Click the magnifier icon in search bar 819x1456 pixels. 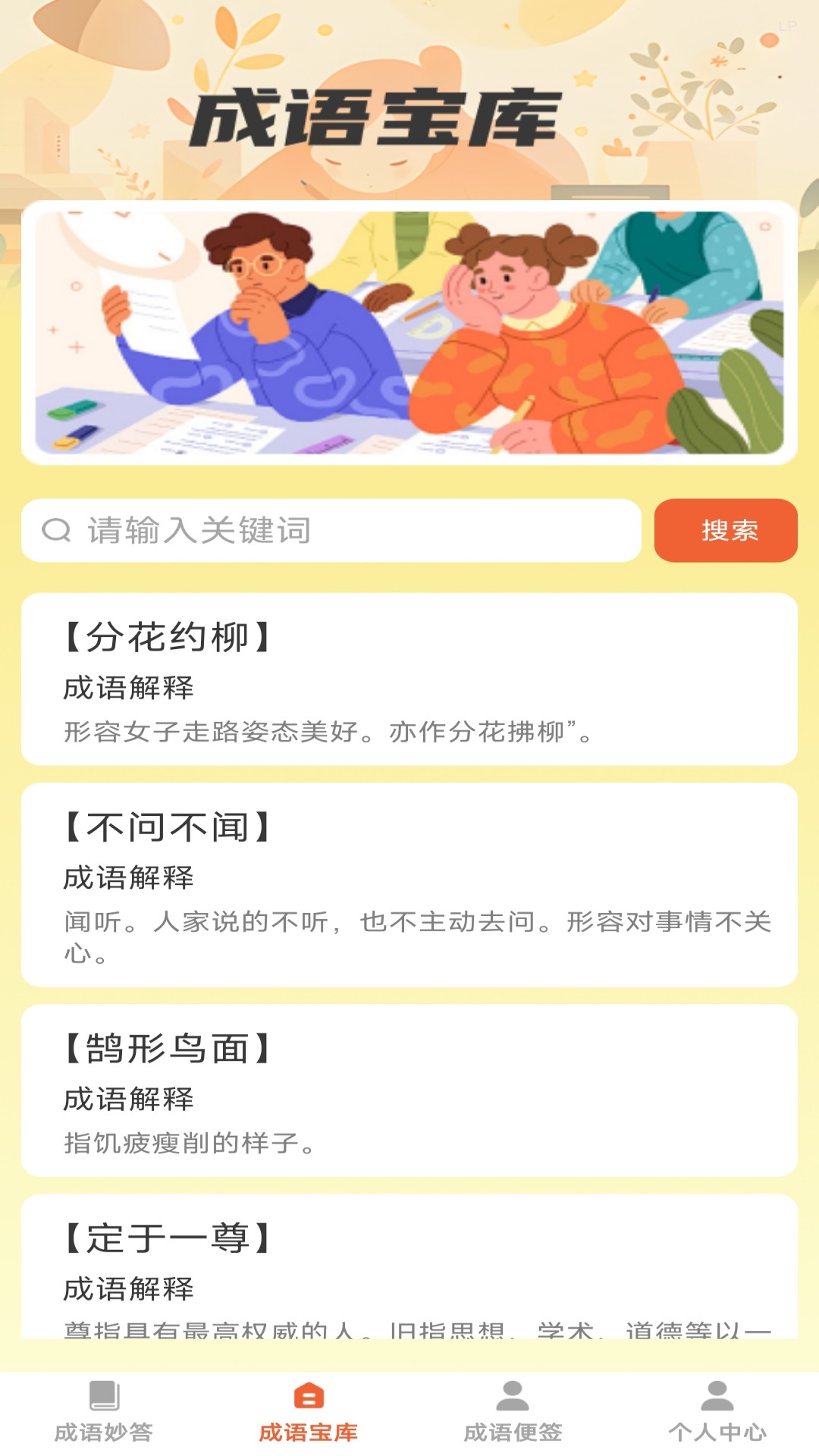53,531
